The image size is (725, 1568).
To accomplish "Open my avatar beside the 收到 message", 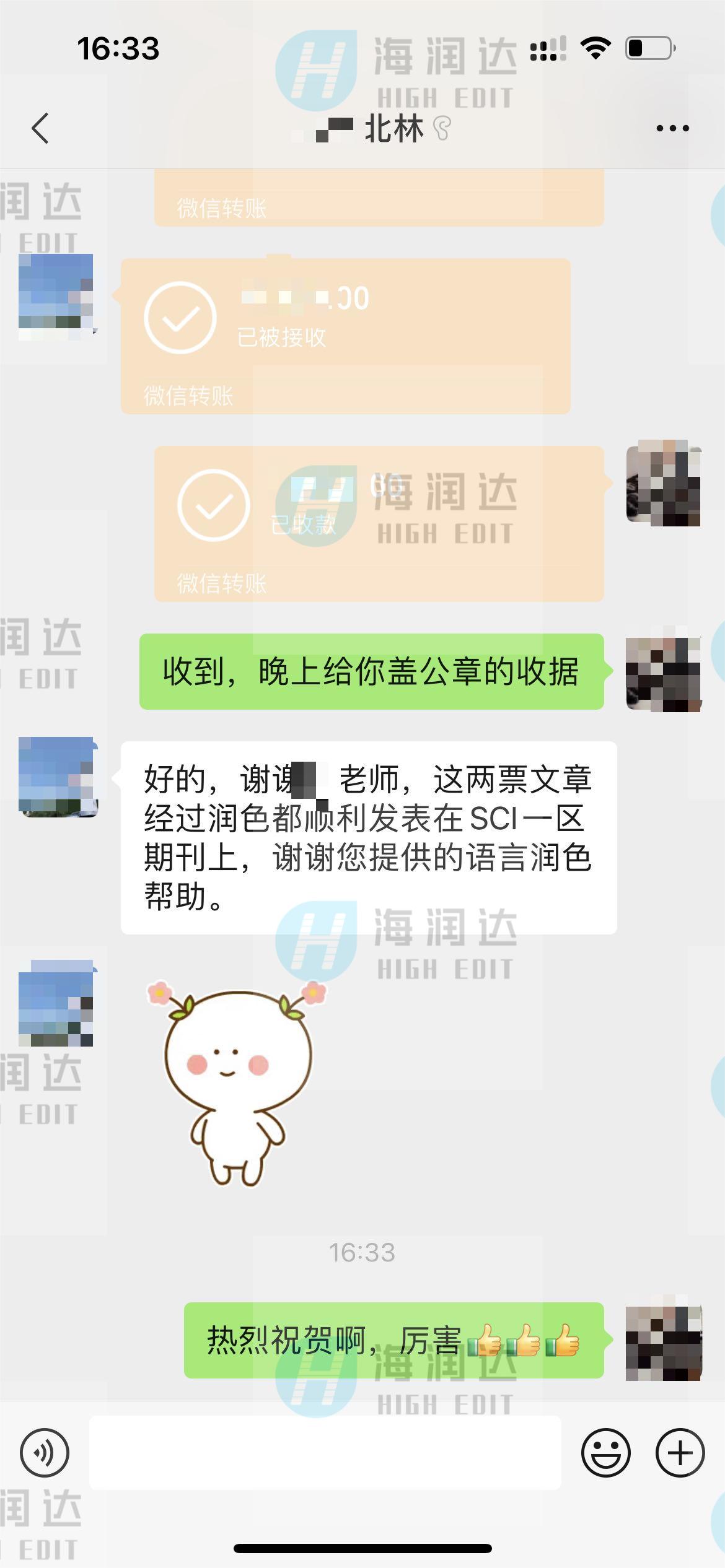I will tap(663, 674).
